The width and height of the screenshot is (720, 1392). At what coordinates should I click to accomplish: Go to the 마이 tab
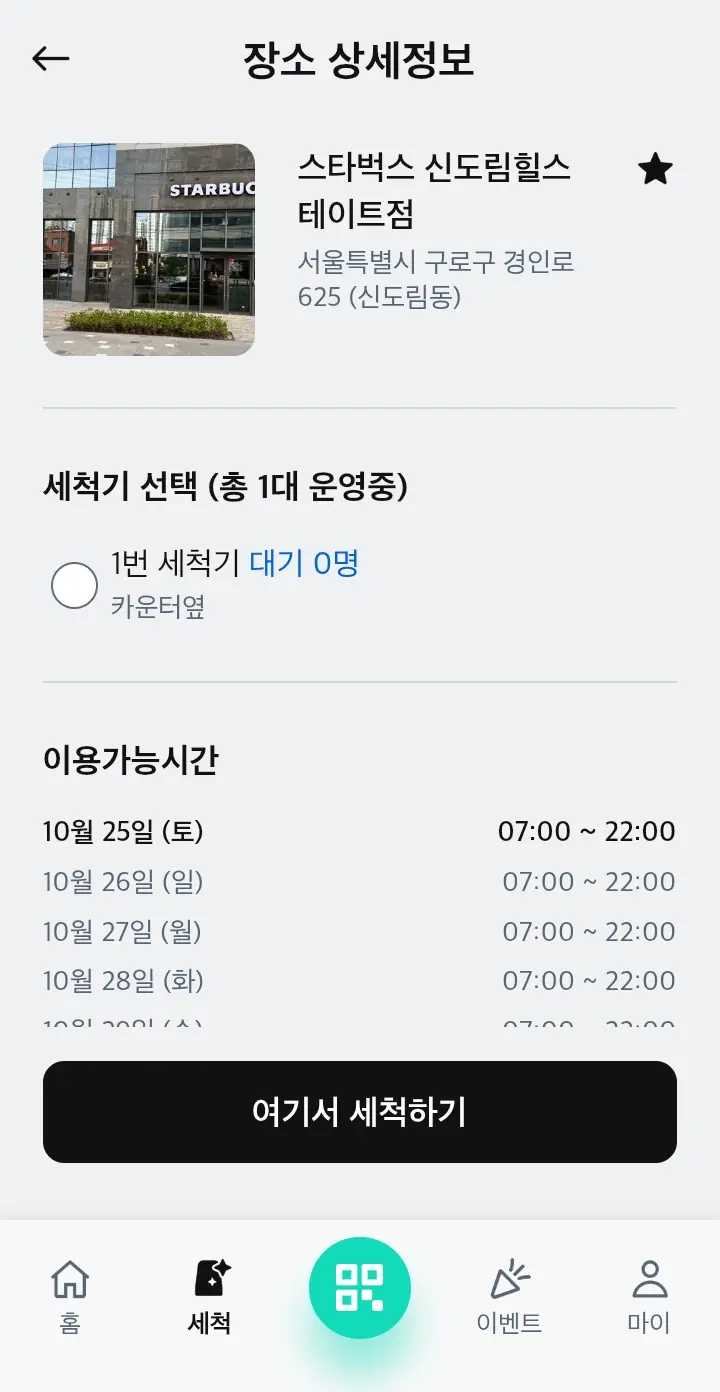[x=649, y=1296]
